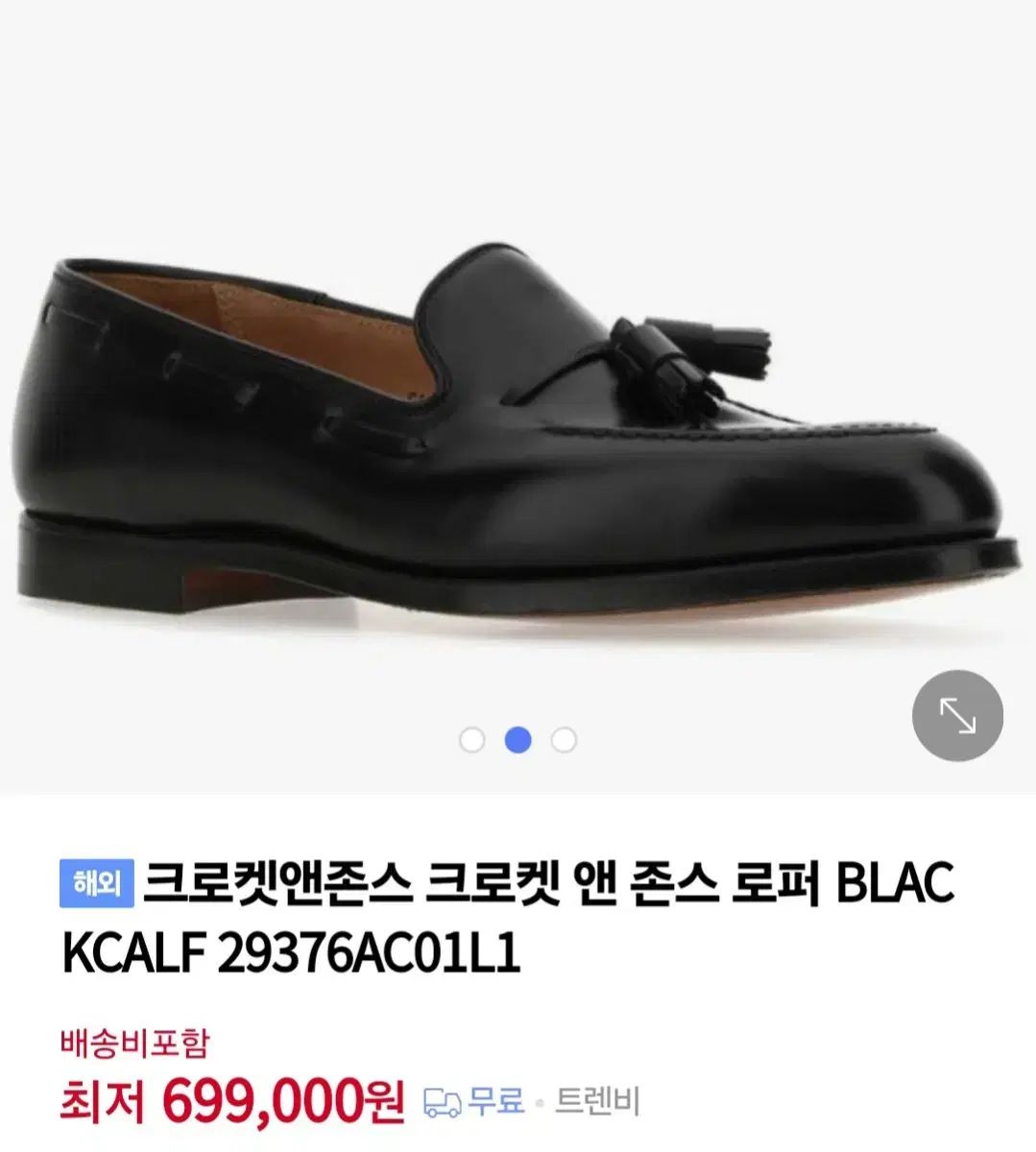The height and width of the screenshot is (1152, 1036).
Task: Select the first carousel pagination dot
Action: [x=470, y=740]
